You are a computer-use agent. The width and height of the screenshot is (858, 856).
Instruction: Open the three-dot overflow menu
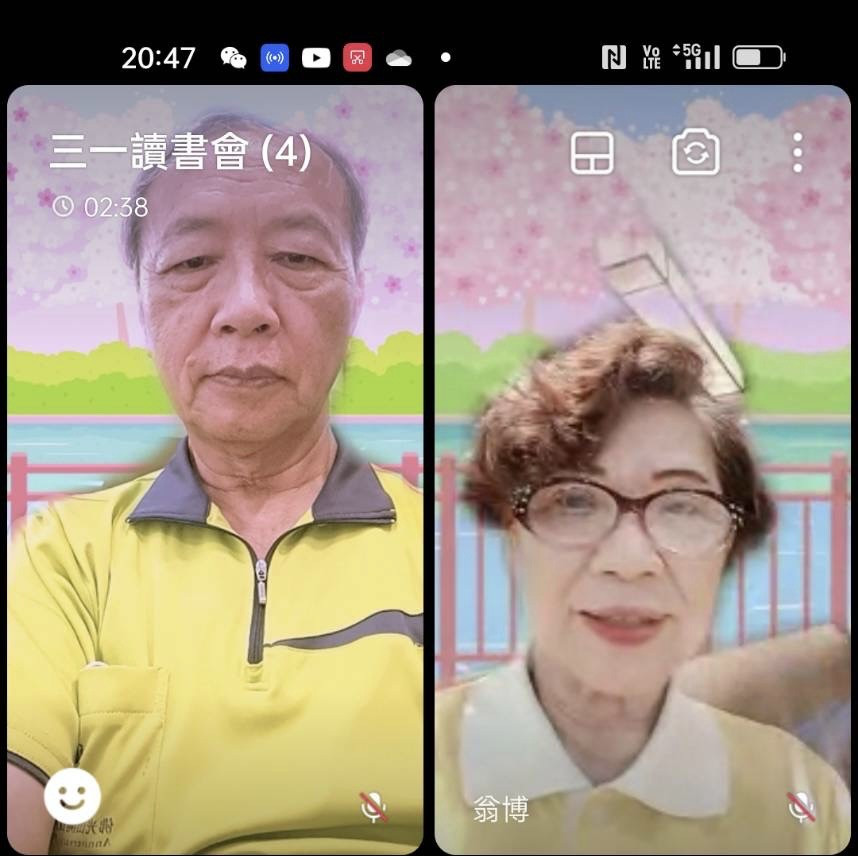pyautogui.click(x=796, y=153)
